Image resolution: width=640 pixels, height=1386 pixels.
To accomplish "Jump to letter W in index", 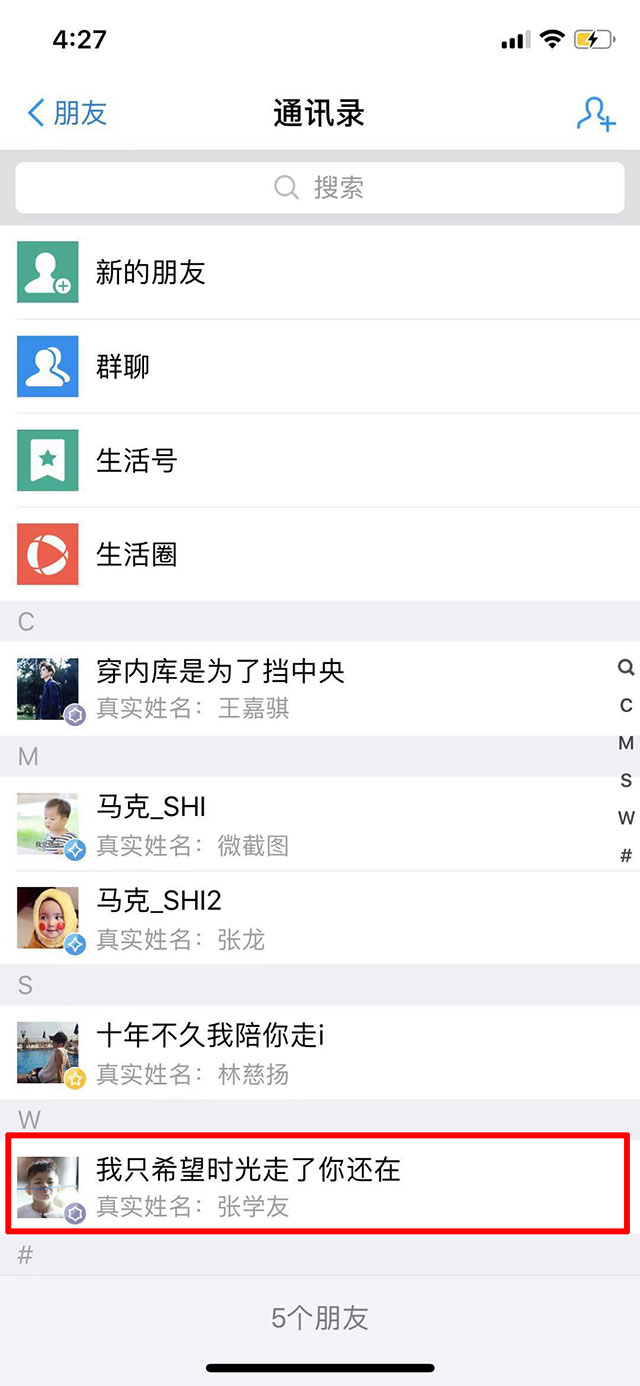I will 626,818.
